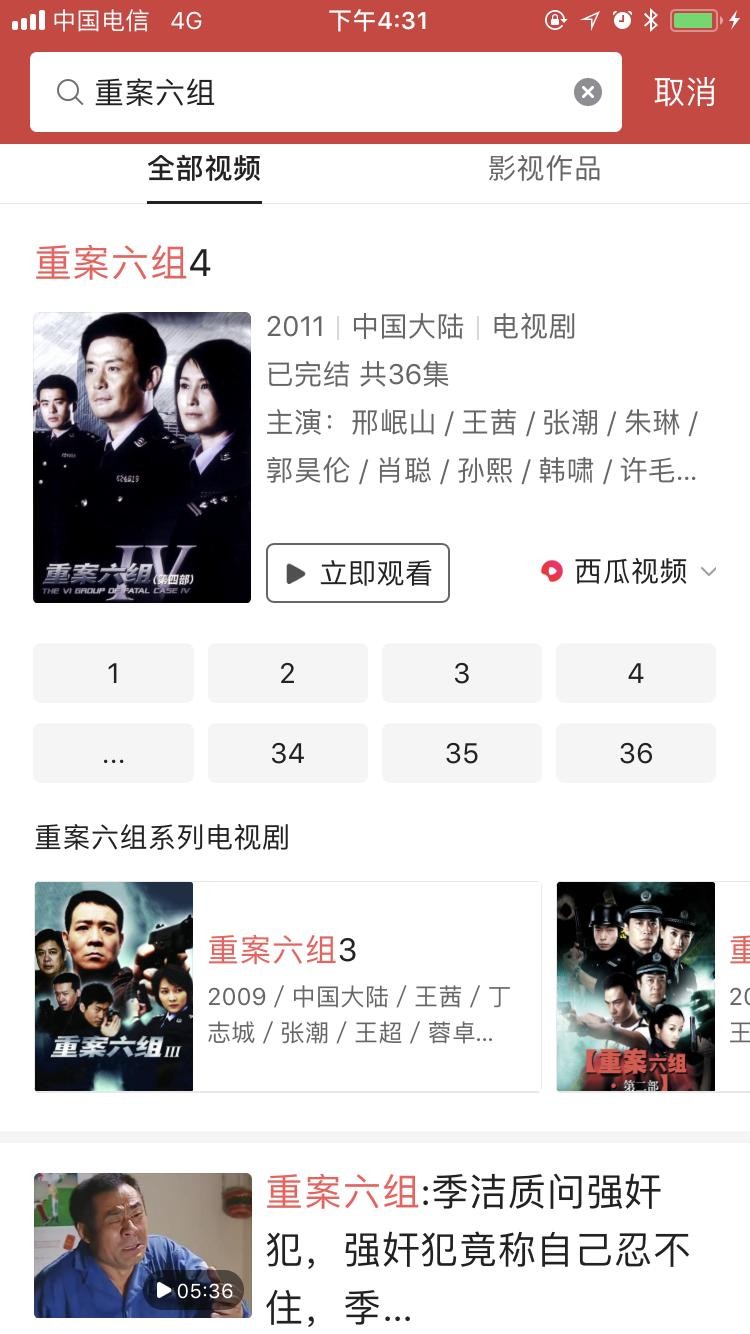
Task: Play episode 4
Action: [x=635, y=673]
